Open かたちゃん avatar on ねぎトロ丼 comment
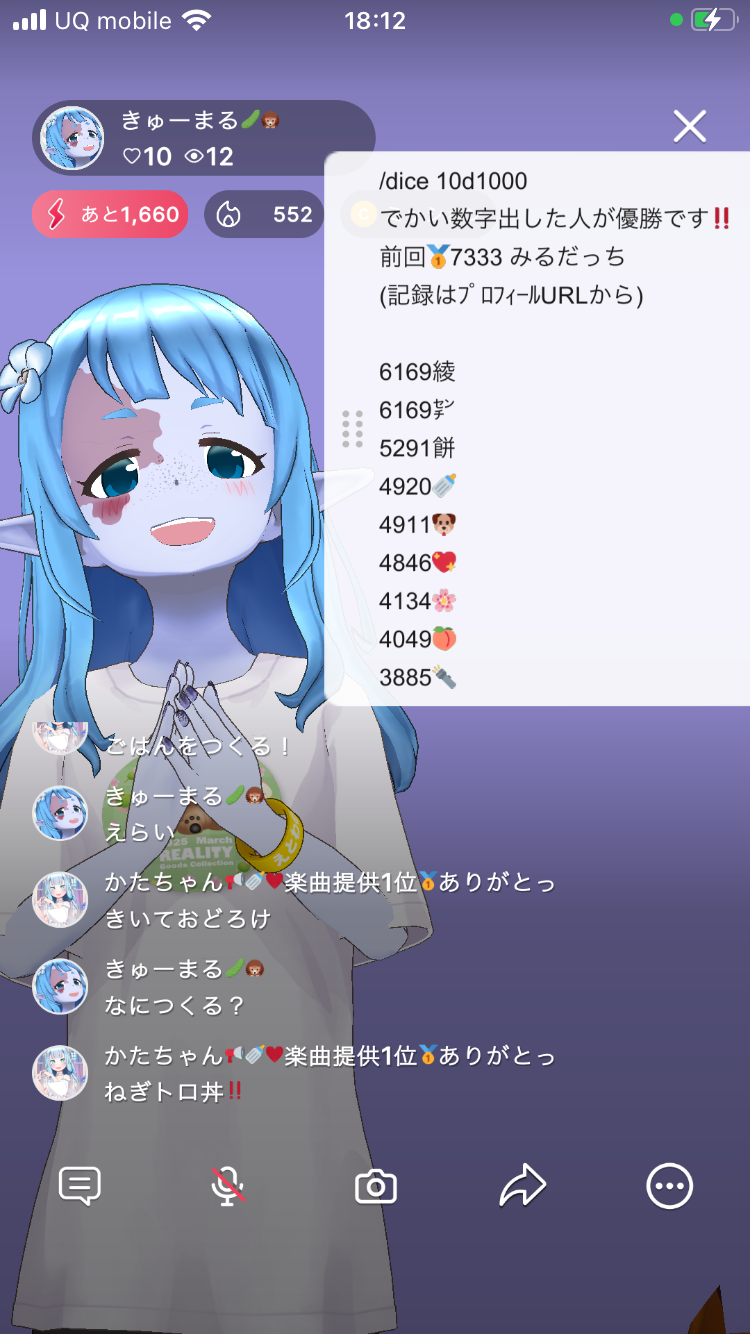 pyautogui.click(x=60, y=1073)
